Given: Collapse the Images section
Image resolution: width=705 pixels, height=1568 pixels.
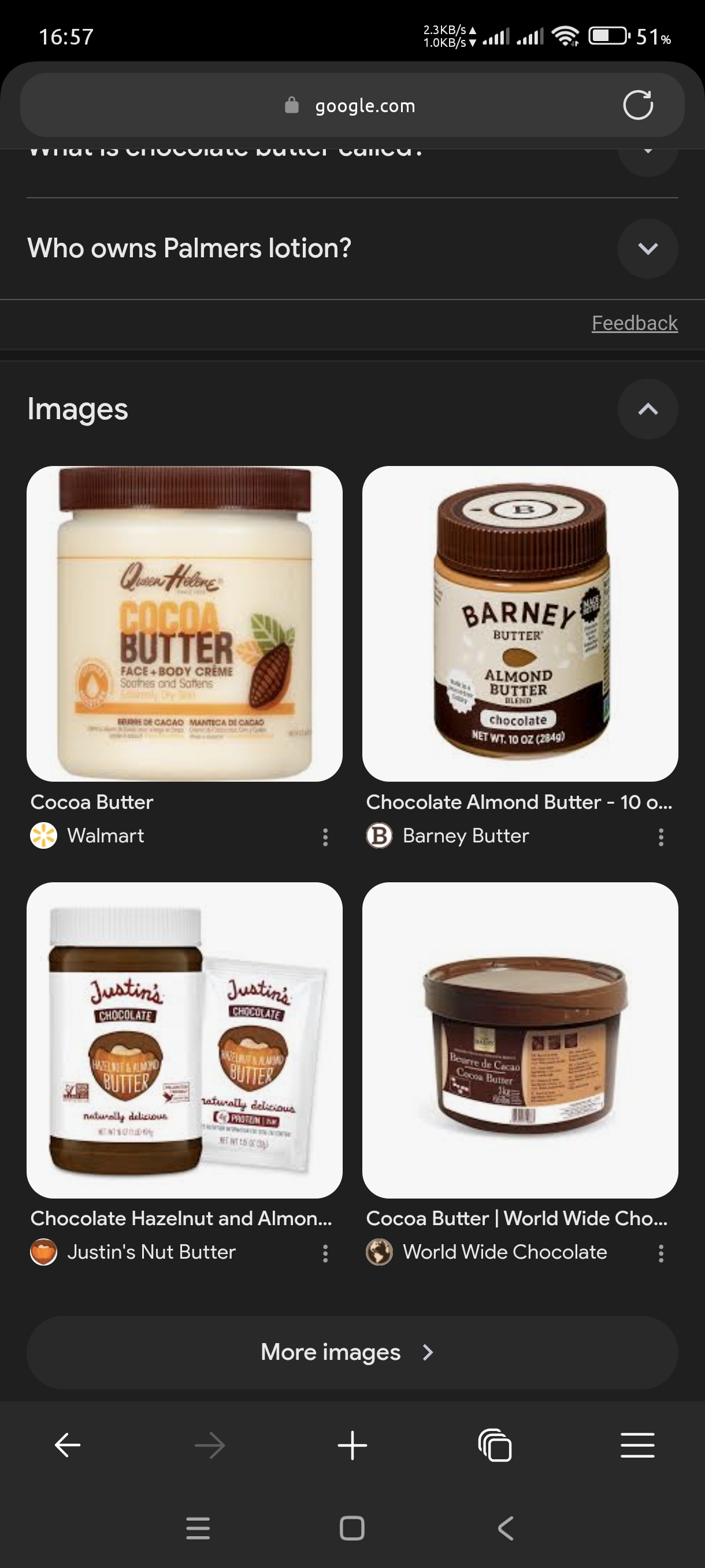Looking at the screenshot, I should (647, 409).
